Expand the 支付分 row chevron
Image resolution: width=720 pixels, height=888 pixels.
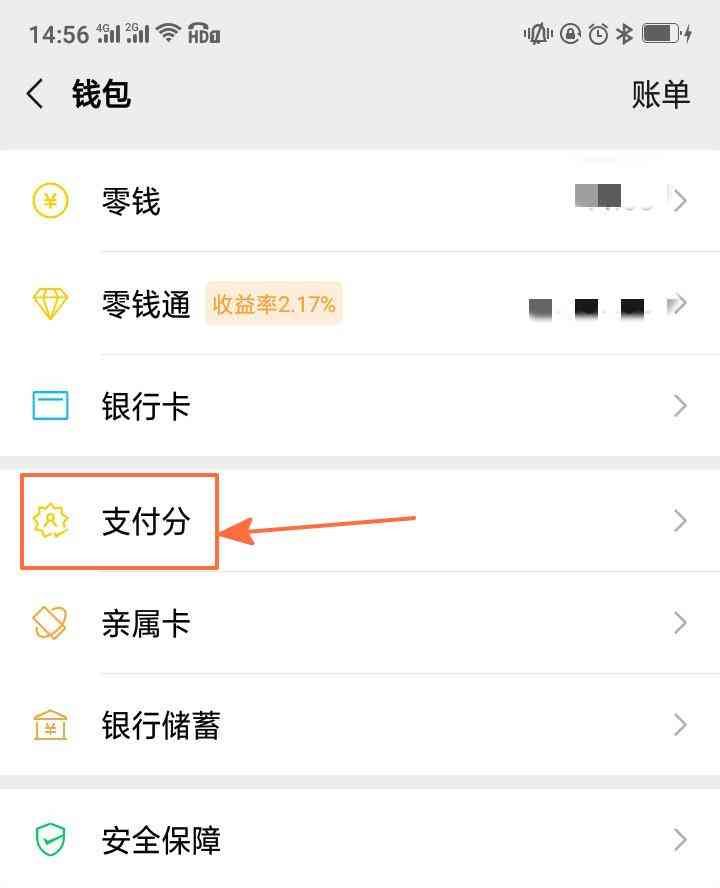[681, 521]
